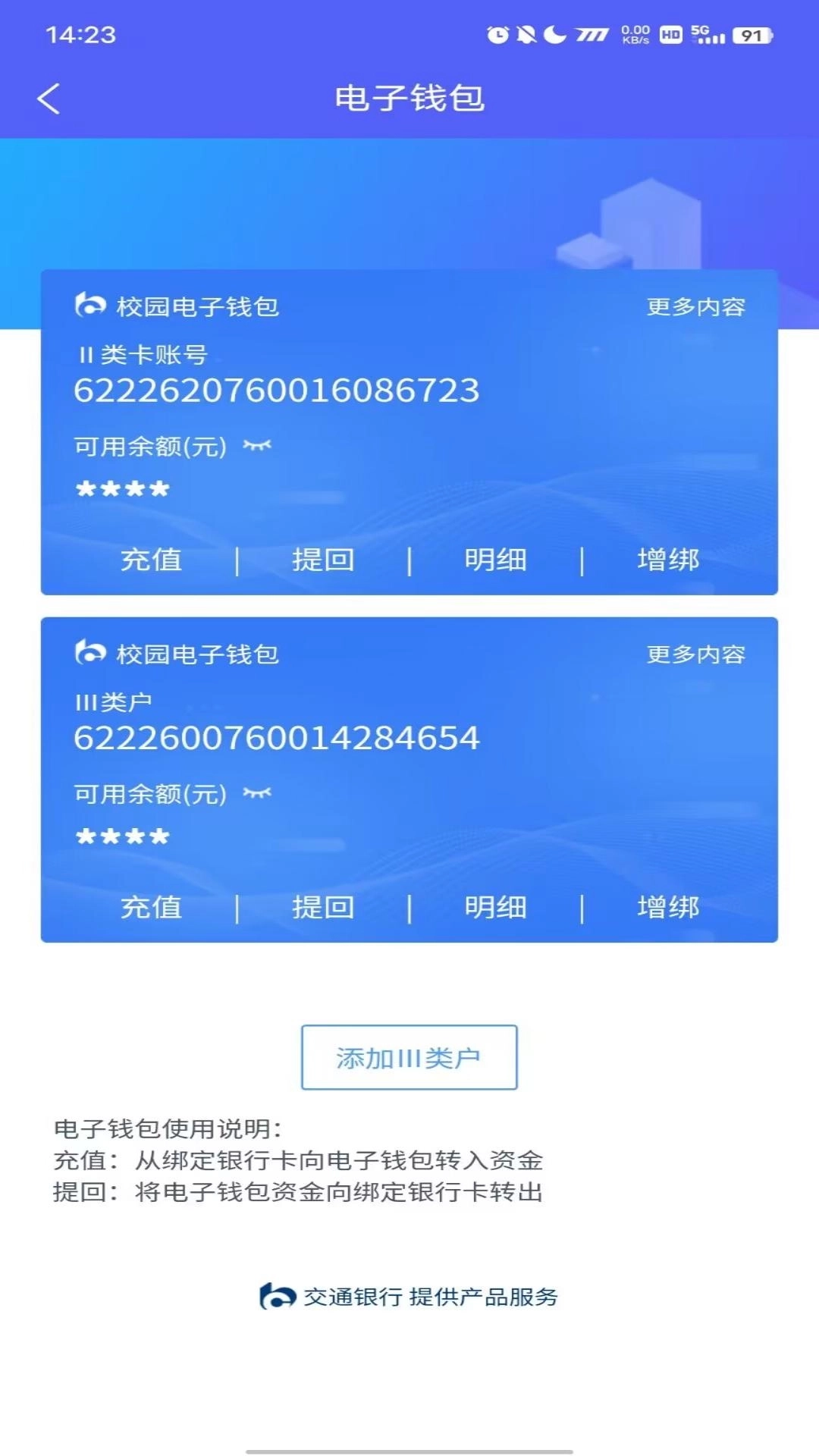Select 提回 on the II类卡 wallet
Screen dimensions: 819x1456
tap(324, 560)
